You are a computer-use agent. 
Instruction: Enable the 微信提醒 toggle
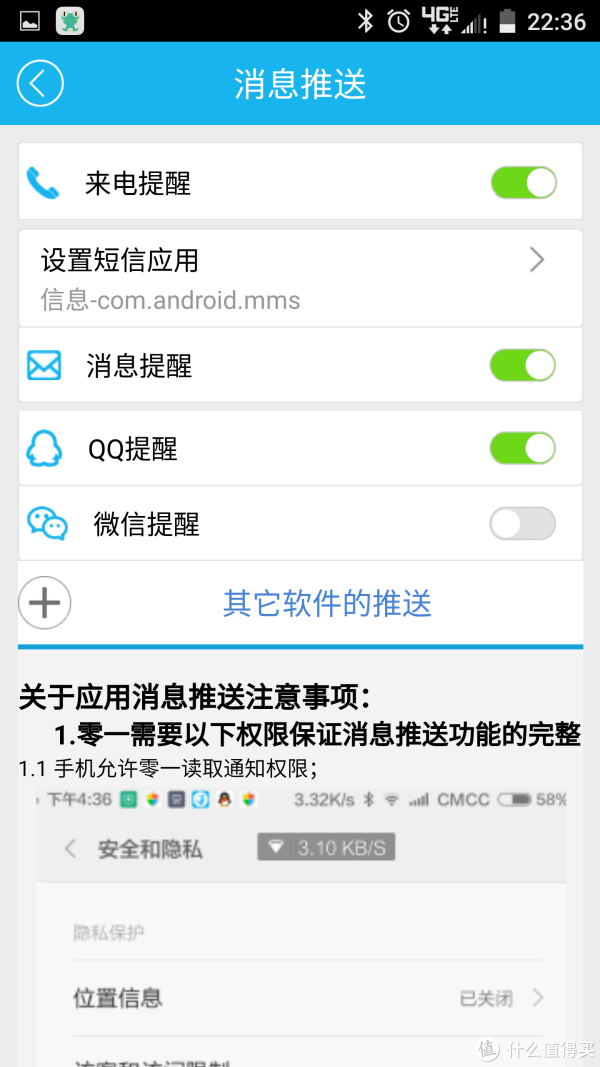point(522,523)
